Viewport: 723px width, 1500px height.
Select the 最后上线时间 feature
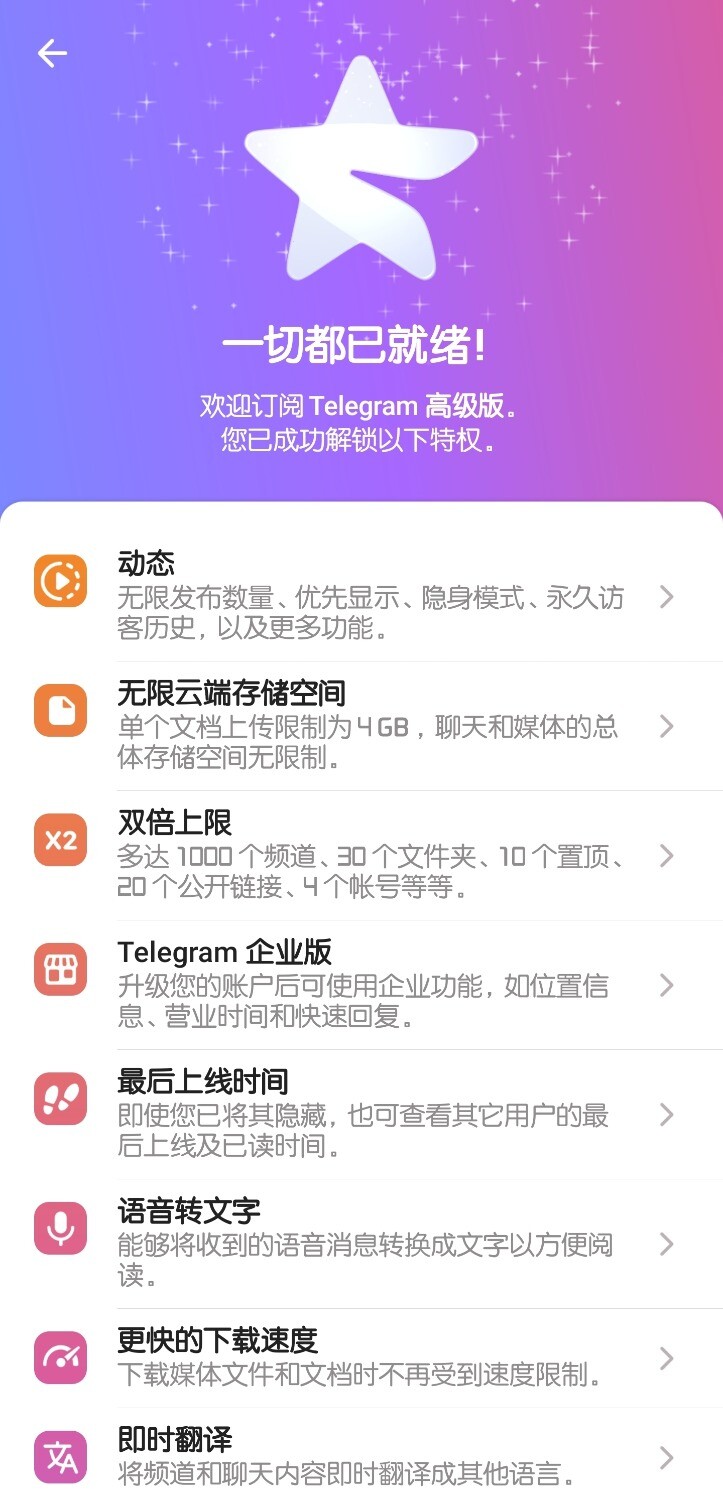click(370, 1114)
